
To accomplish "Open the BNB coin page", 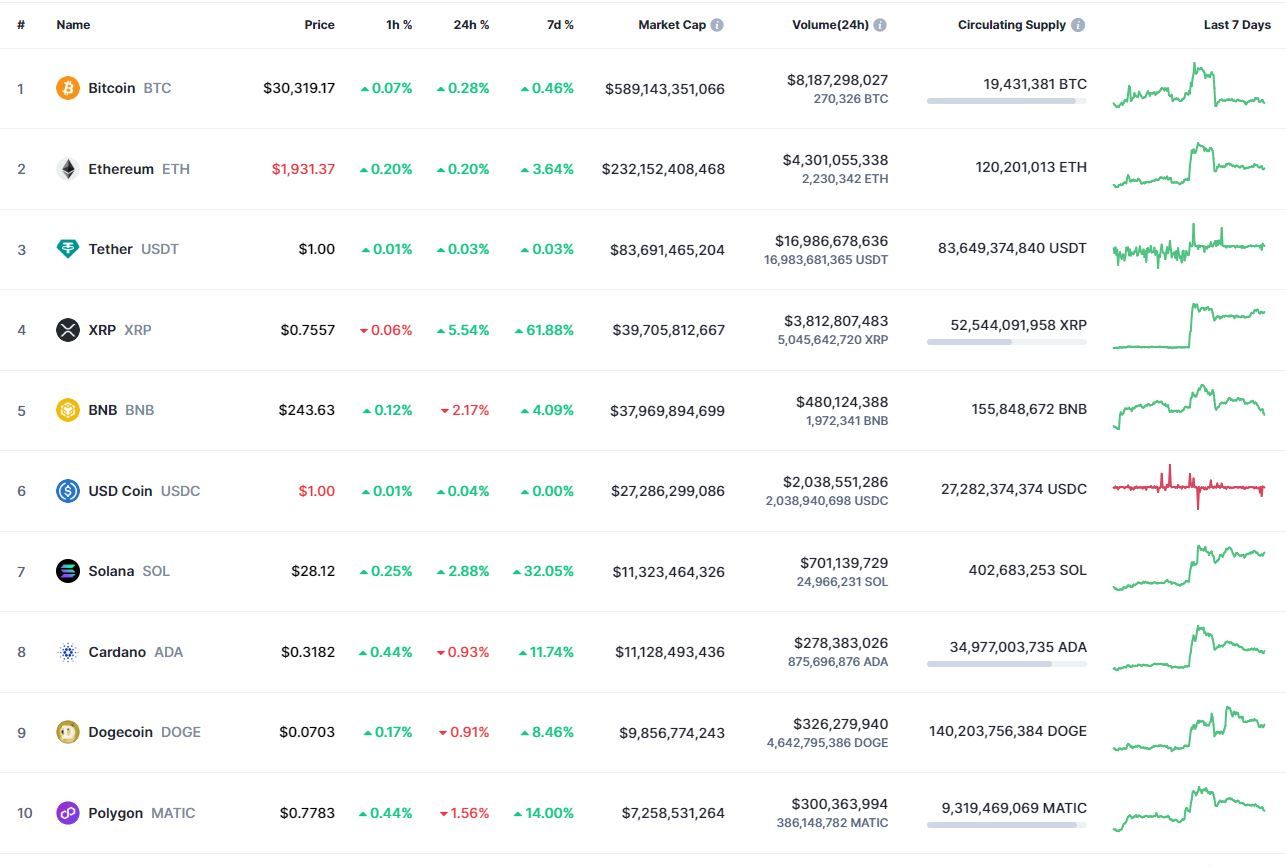I will pyautogui.click(x=102, y=410).
